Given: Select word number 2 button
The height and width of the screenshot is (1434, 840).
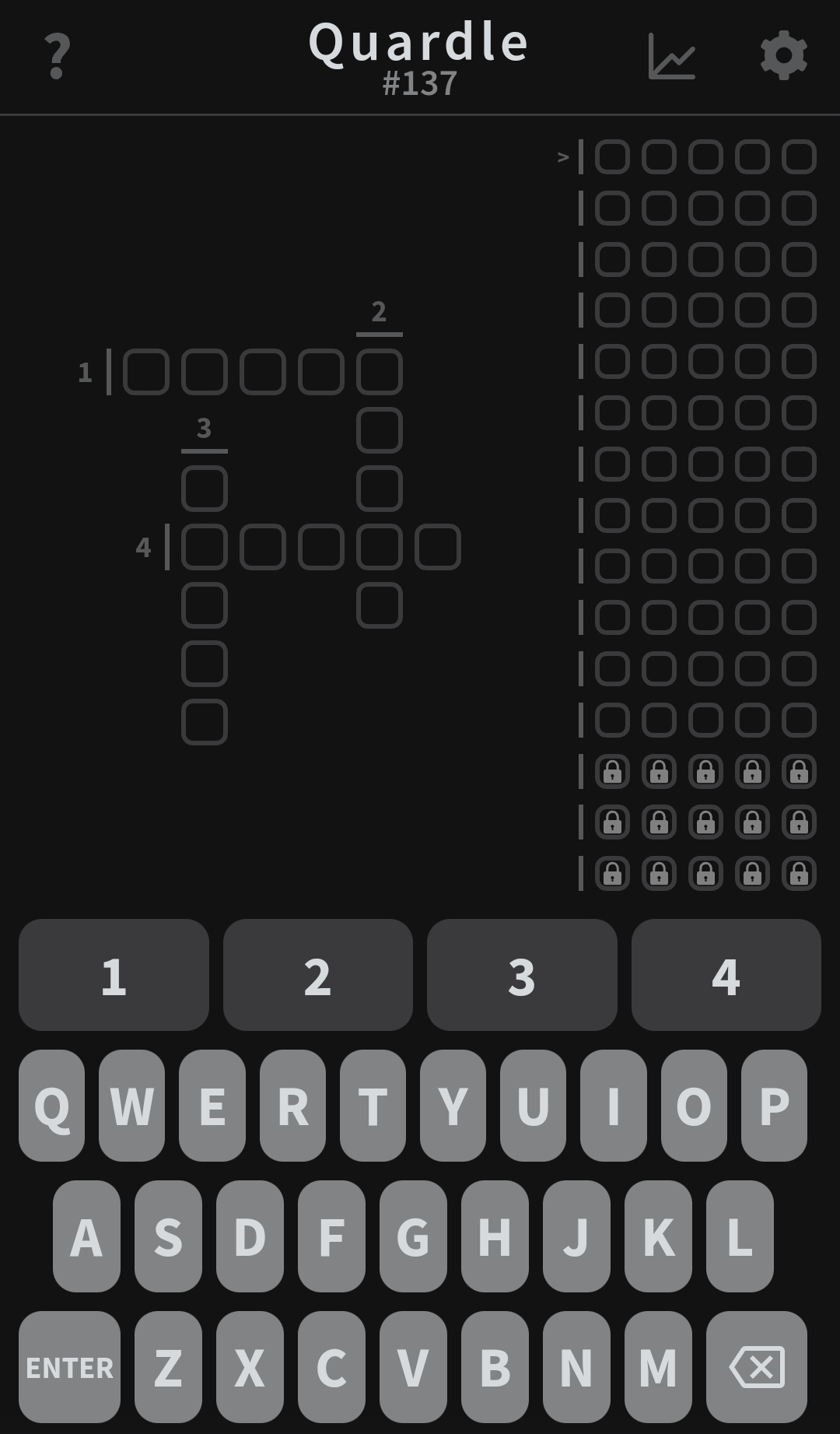Looking at the screenshot, I should [317, 975].
